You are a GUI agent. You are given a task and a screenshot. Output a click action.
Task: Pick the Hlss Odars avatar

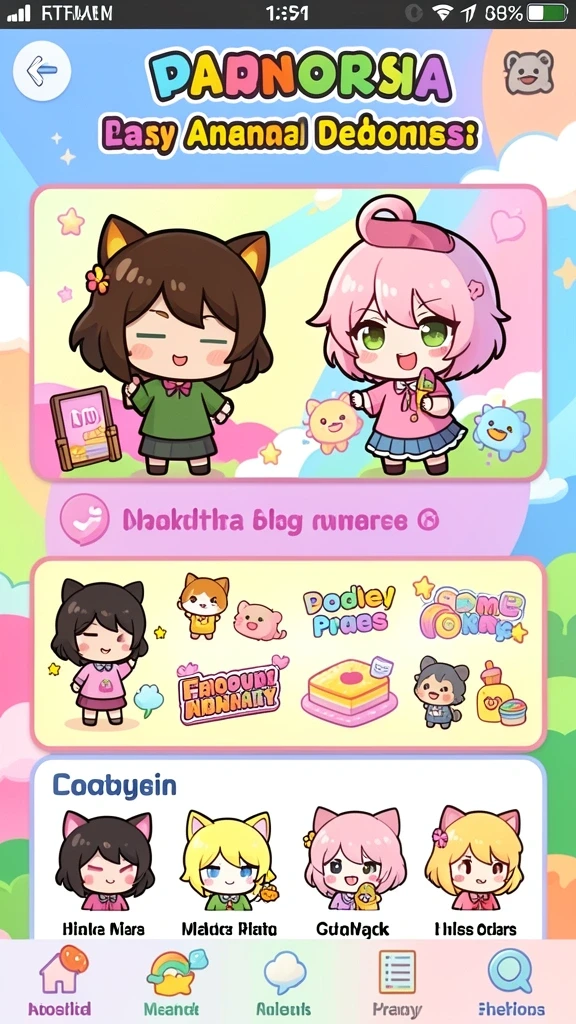(x=475, y=872)
